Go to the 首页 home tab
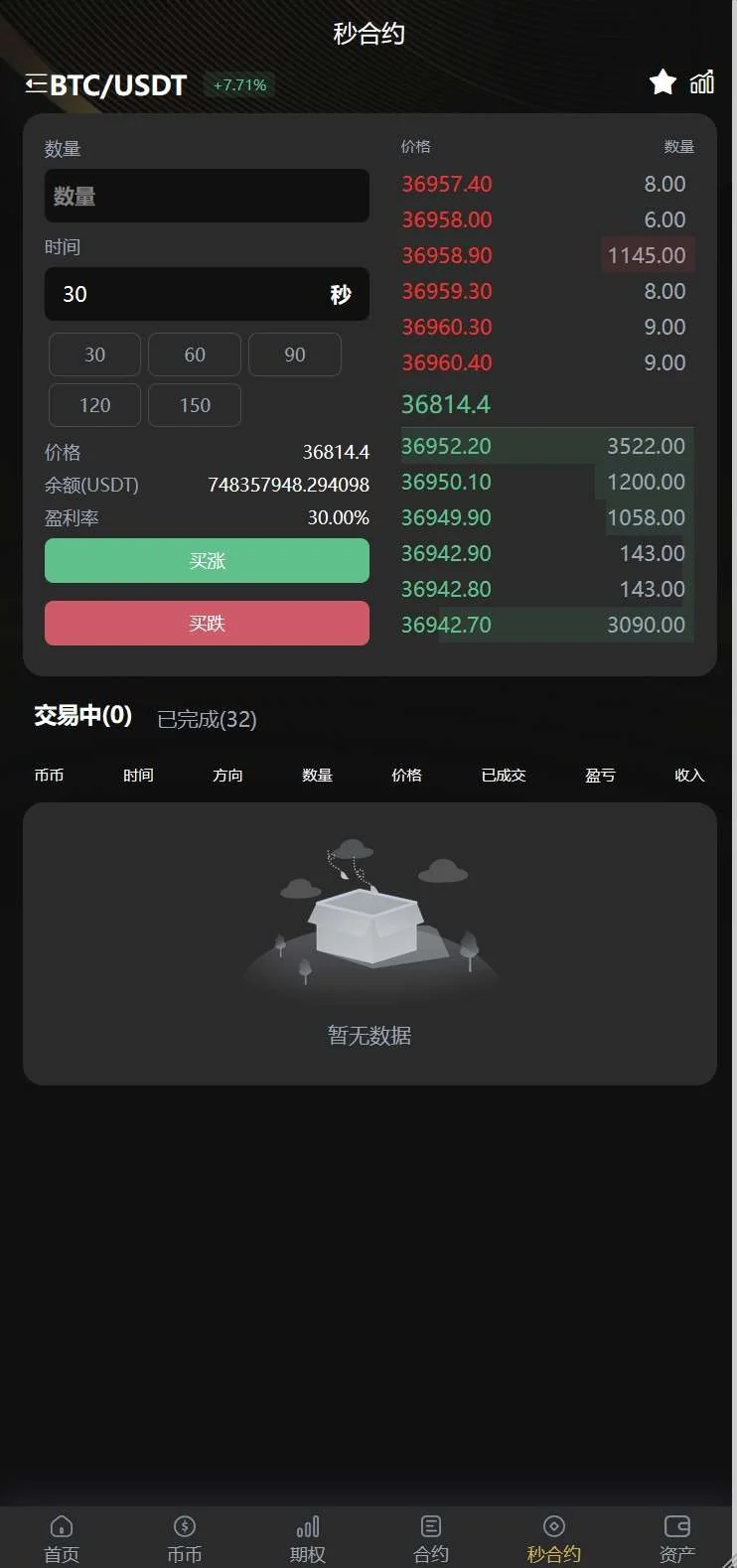This screenshot has width=737, height=1568. coord(62,1538)
